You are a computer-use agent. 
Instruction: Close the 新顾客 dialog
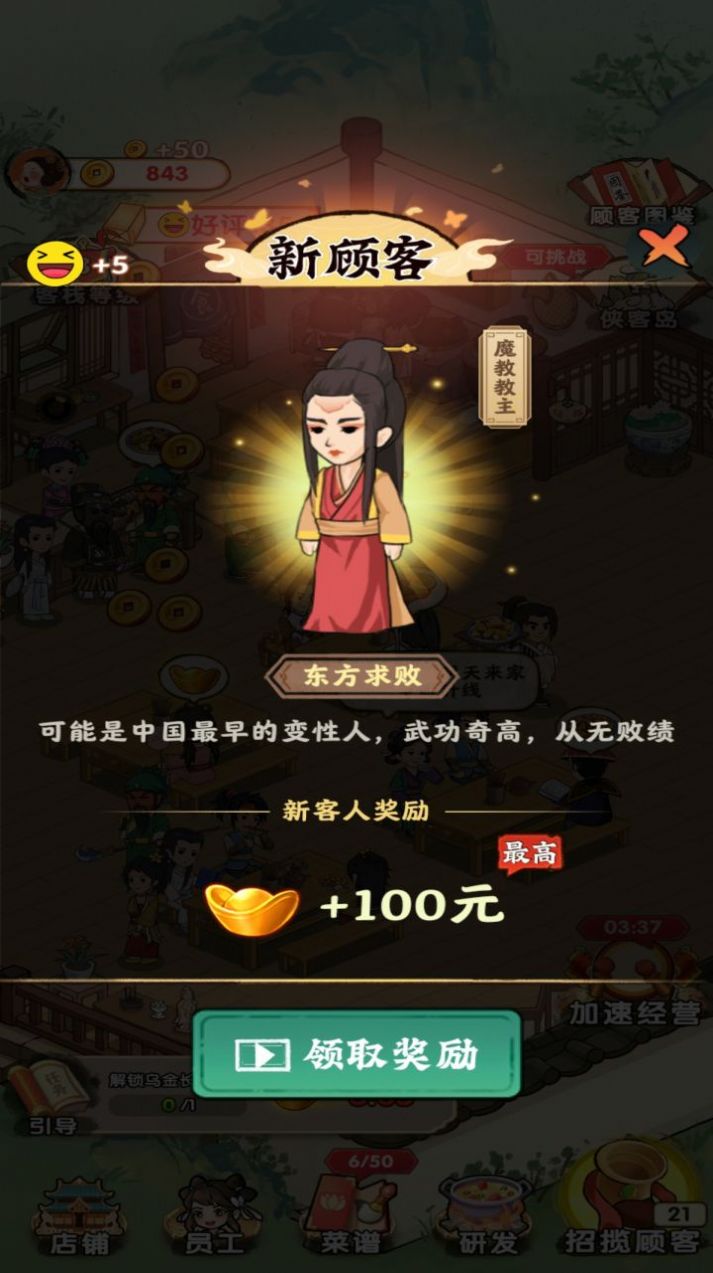click(x=665, y=244)
